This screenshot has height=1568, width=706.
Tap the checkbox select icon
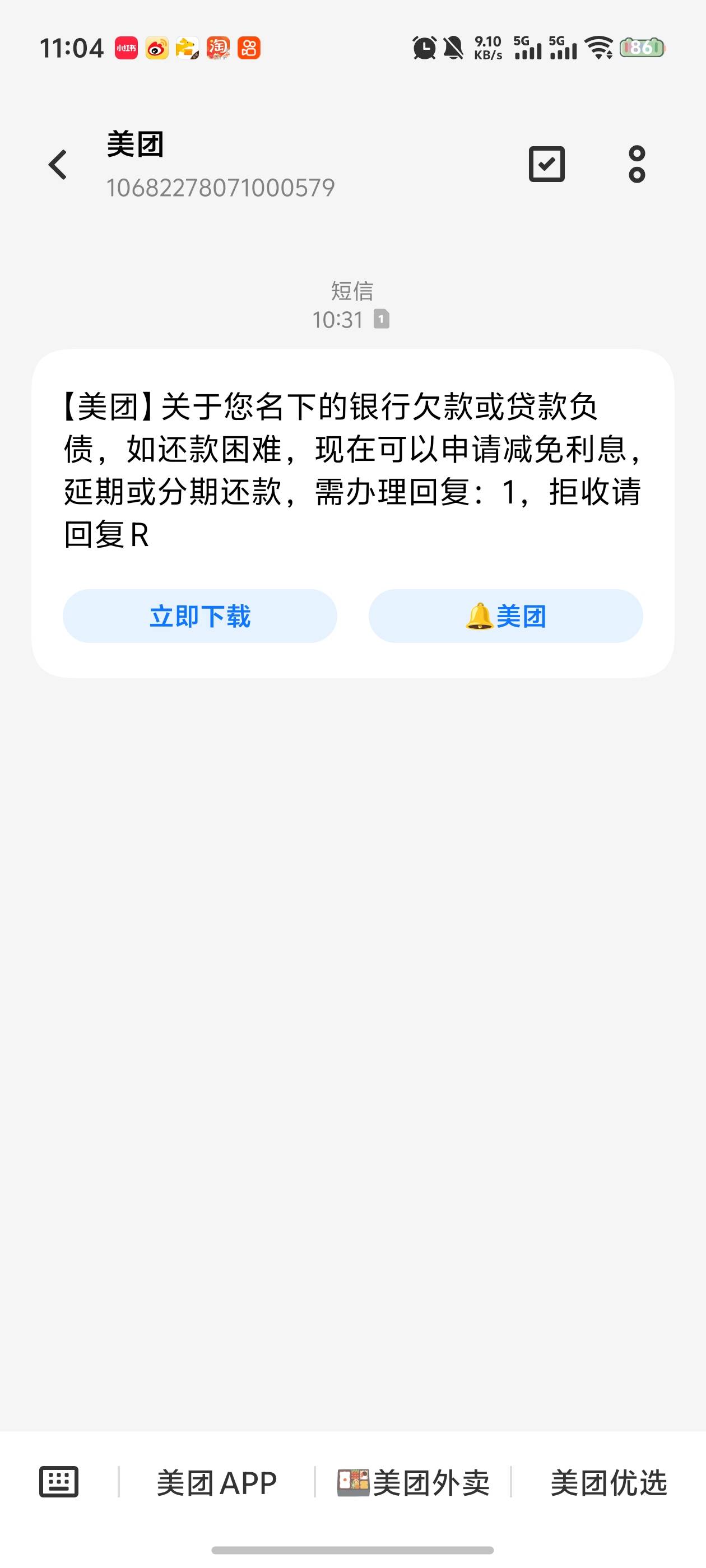coord(546,164)
